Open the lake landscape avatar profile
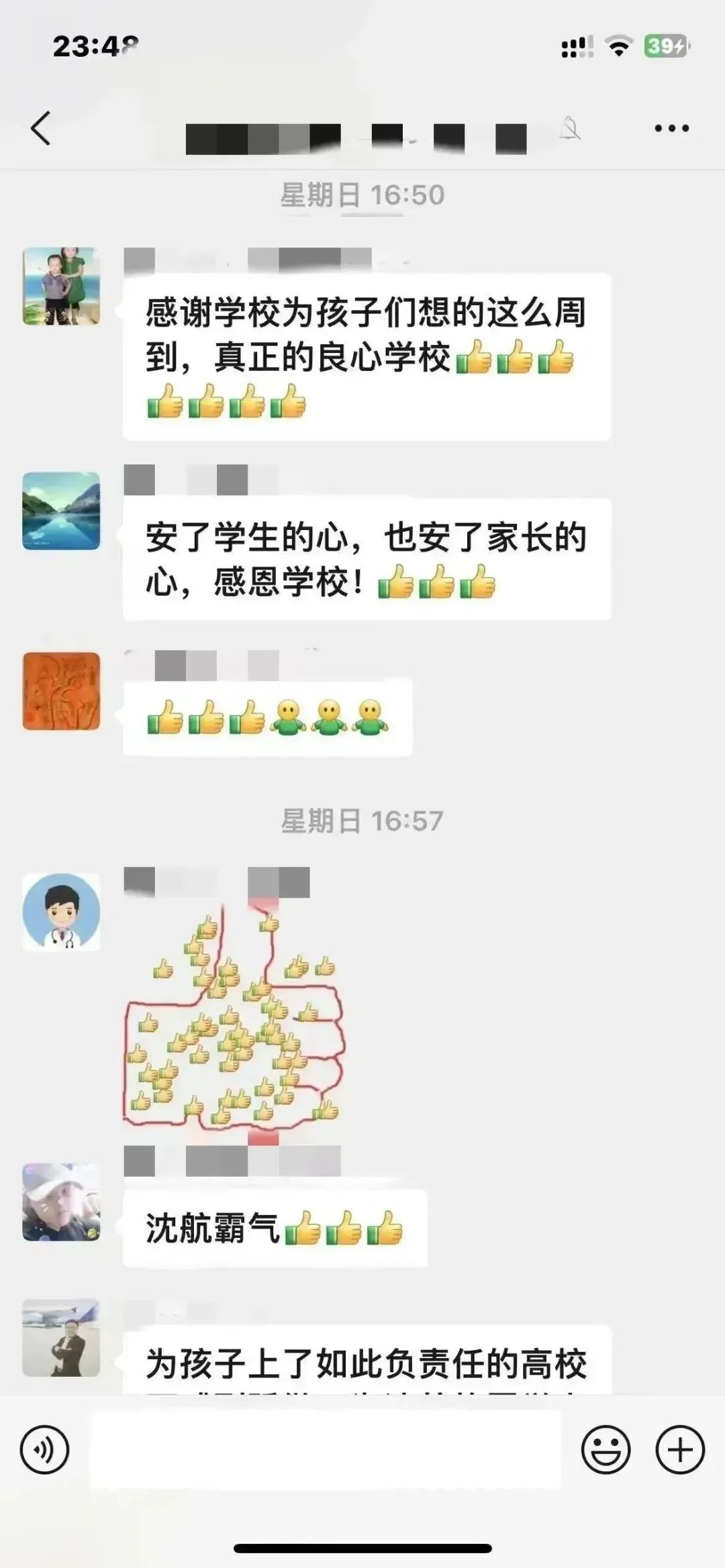Image resolution: width=725 pixels, height=1568 pixels. coord(61,511)
